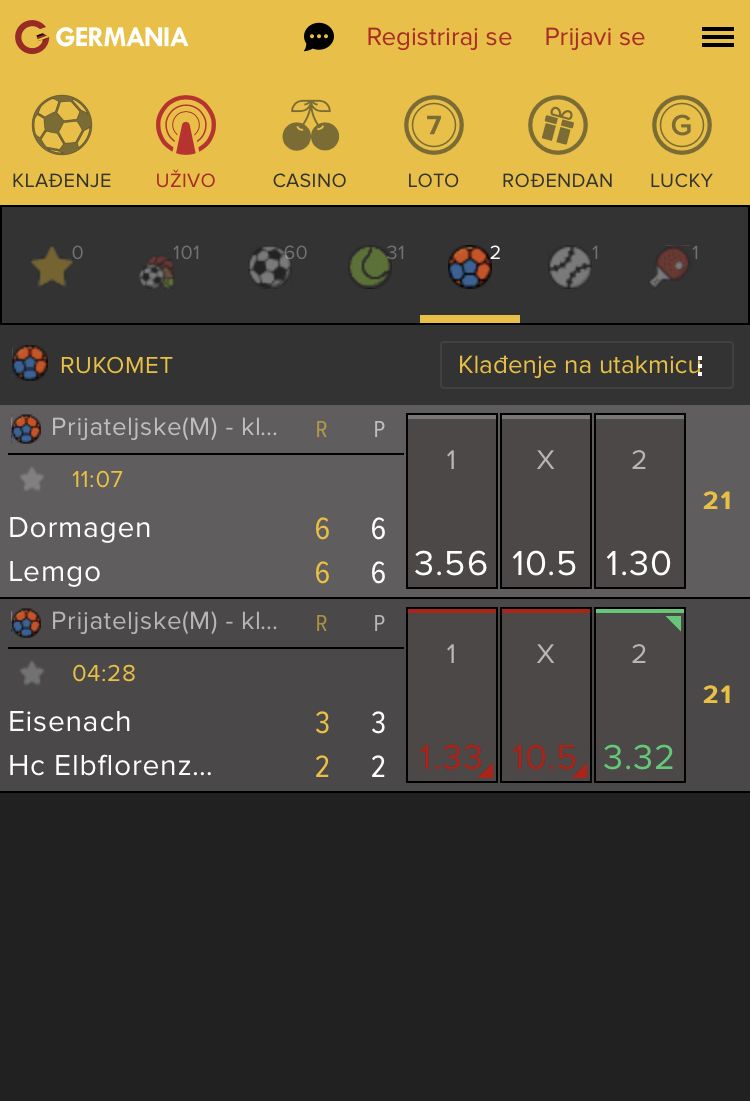The width and height of the screenshot is (750, 1101).
Task: Tap the Registriraj se link
Action: click(x=439, y=37)
